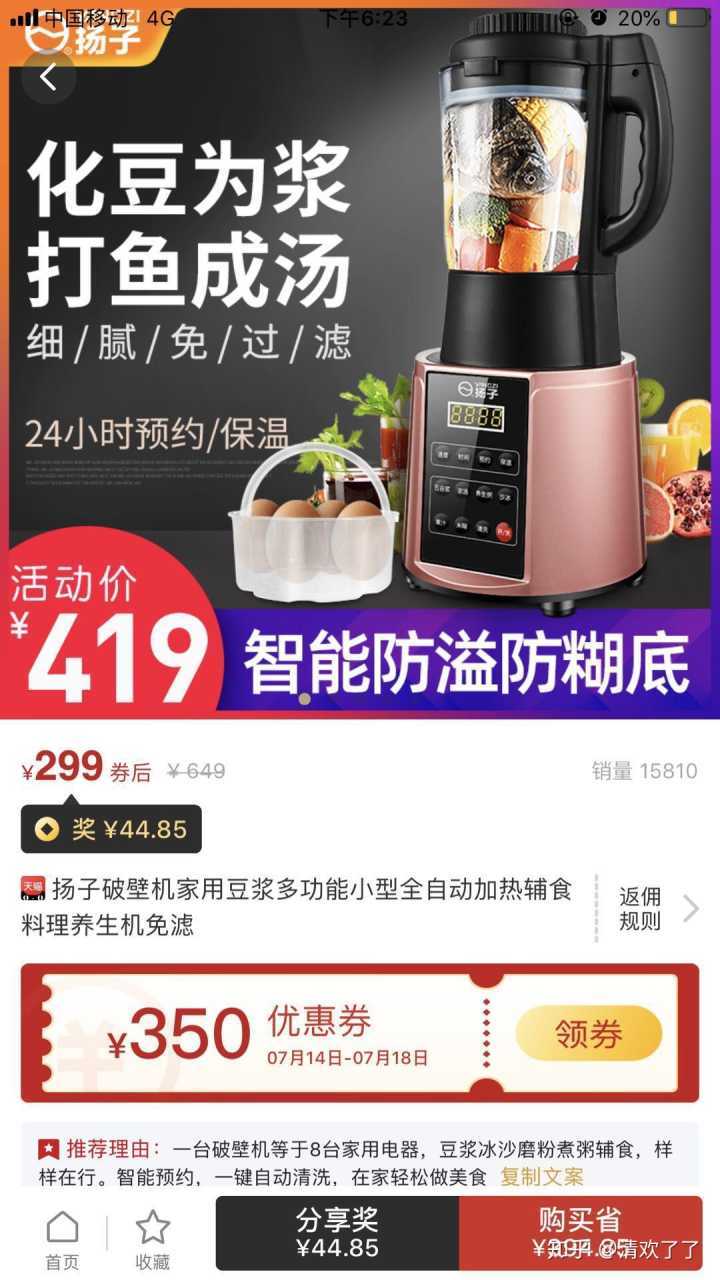Tap 购买省 to buy with savings
This screenshot has height=1280, width=720.
coord(581,1233)
